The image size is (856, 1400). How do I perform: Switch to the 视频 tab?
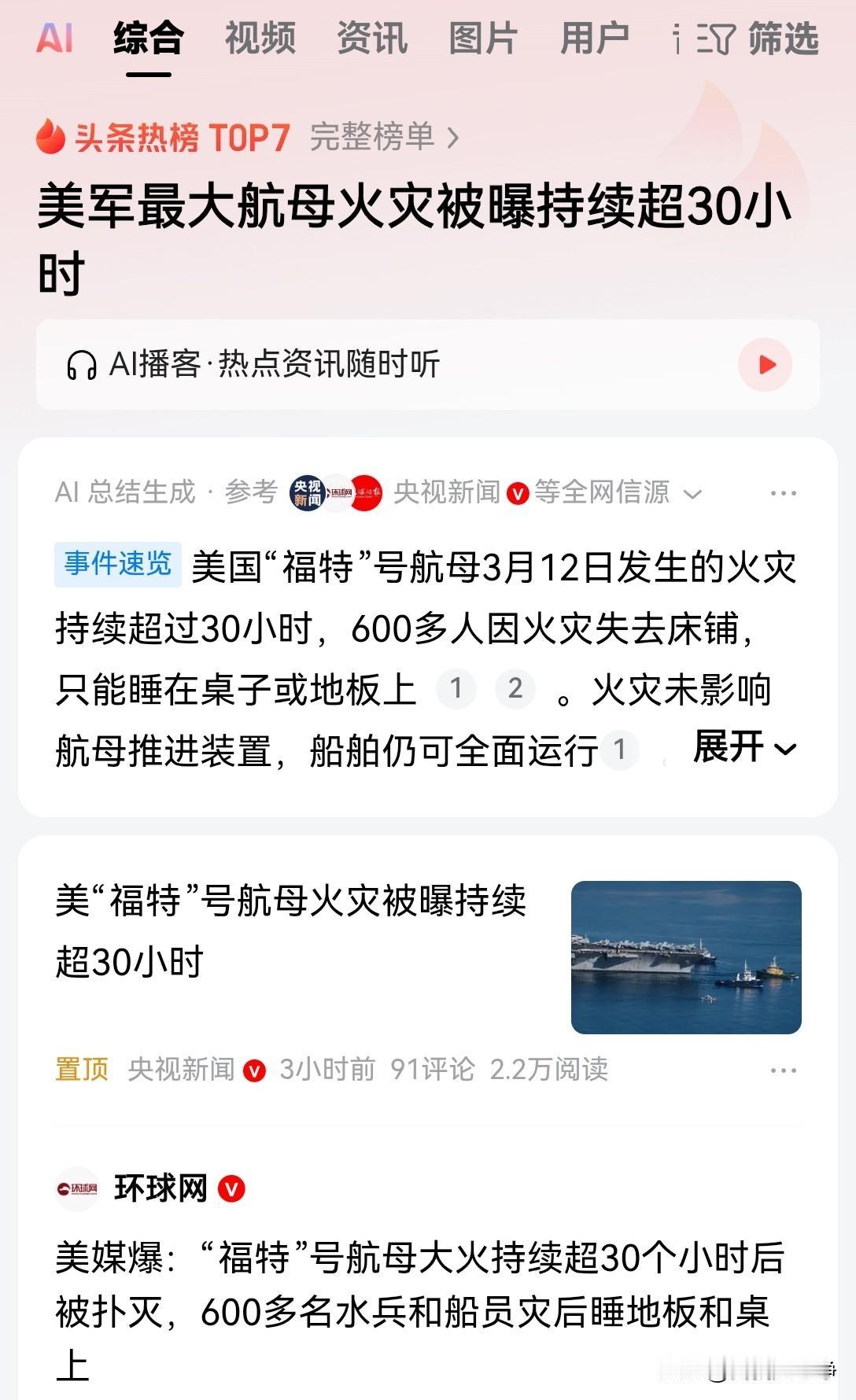pos(260,39)
